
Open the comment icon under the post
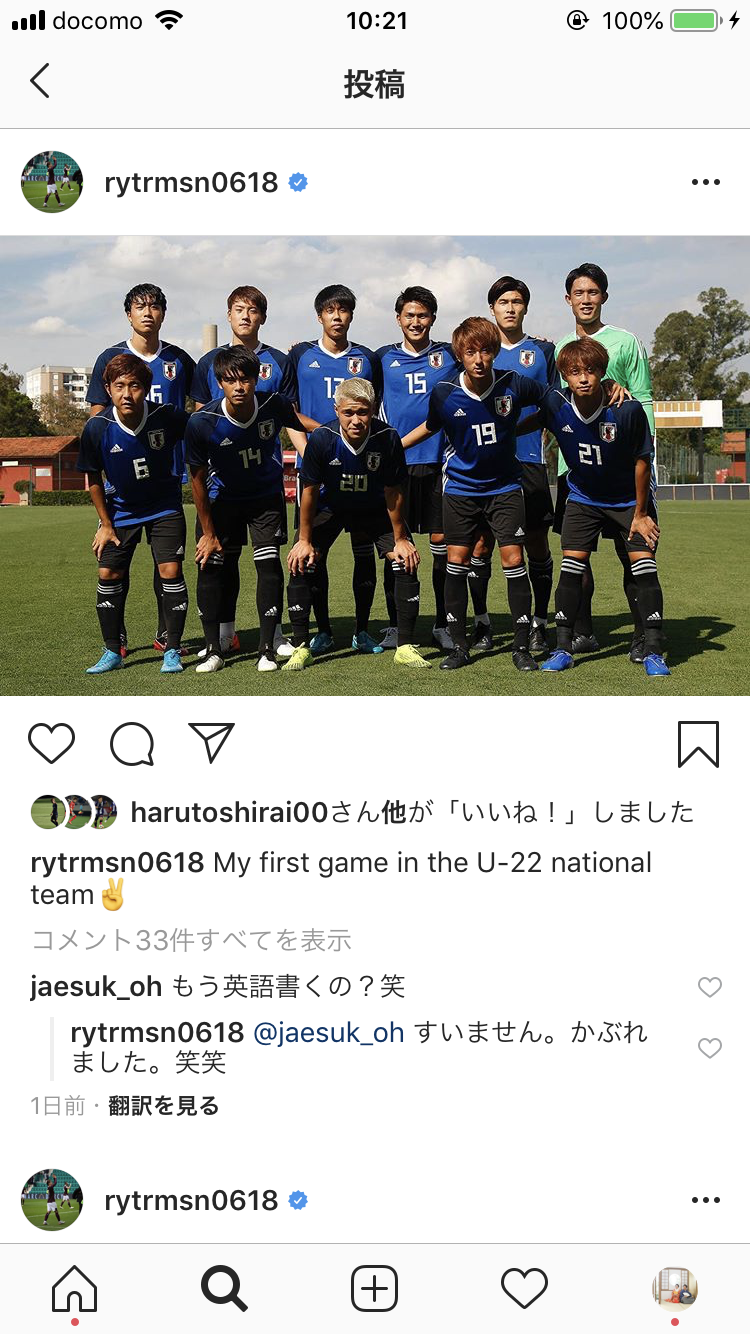(x=132, y=744)
